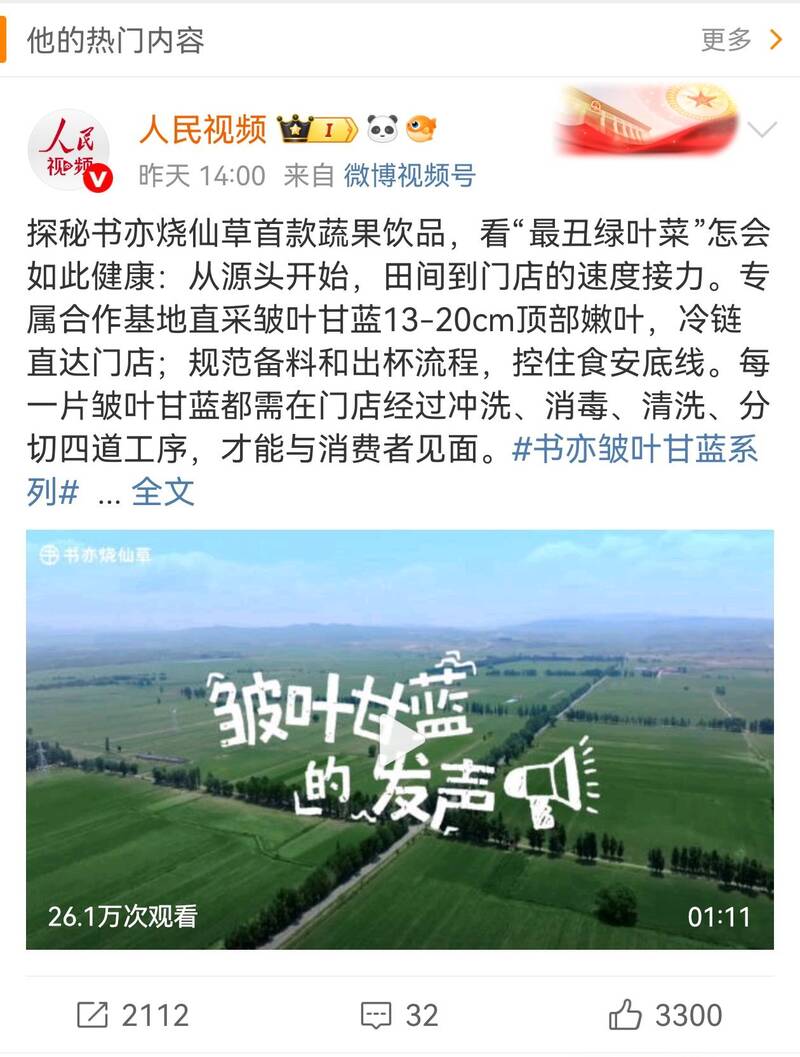Viewport: 800px width, 1057px height.
Task: Open the 32 comments
Action: [x=399, y=1015]
